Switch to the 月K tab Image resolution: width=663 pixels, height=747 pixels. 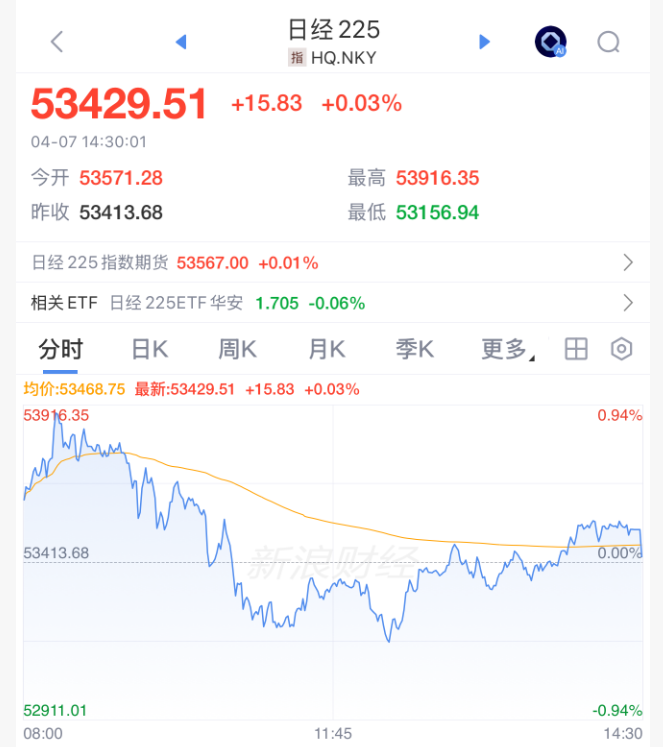pos(326,349)
